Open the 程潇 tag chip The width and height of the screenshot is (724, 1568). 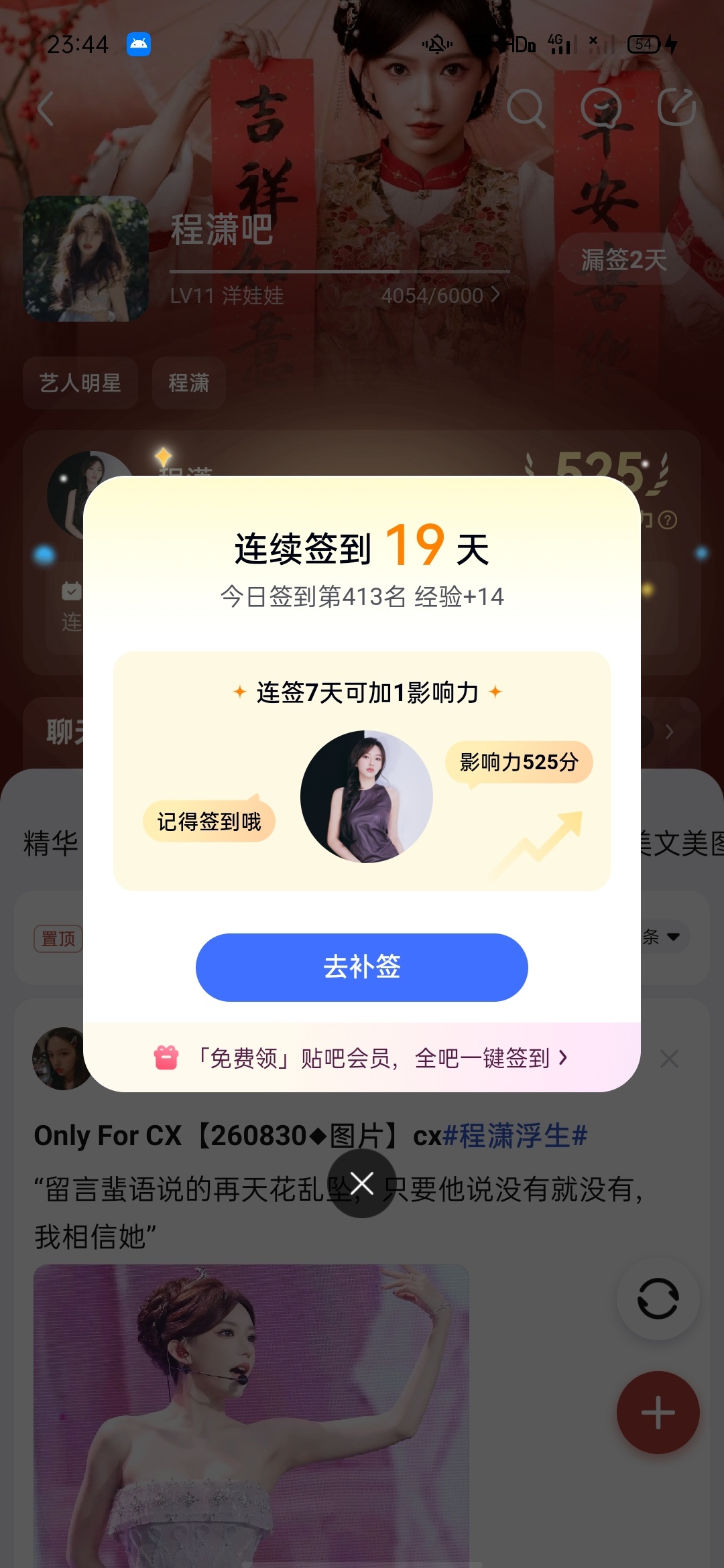pyautogui.click(x=189, y=383)
